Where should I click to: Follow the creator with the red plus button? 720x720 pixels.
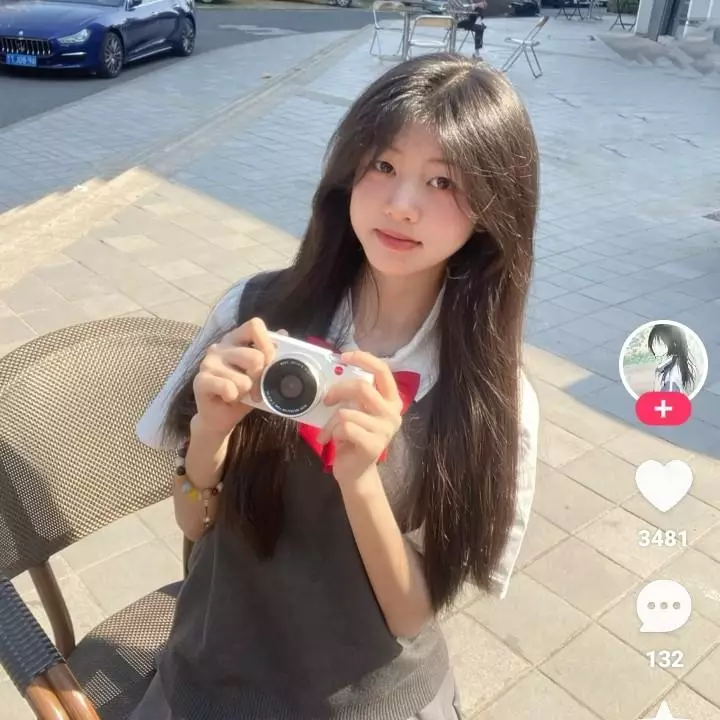pos(663,408)
